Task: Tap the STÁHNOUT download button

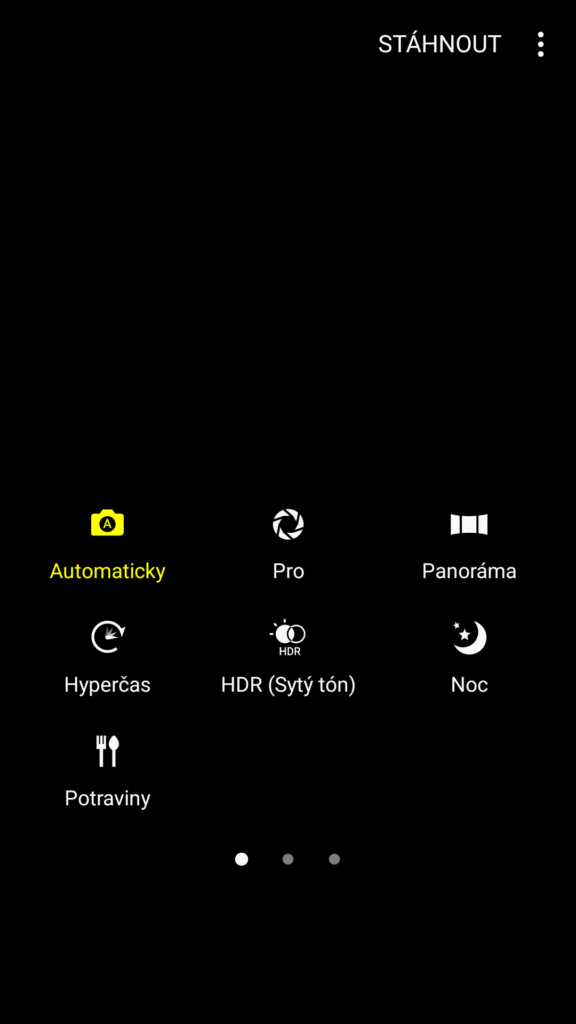Action: pyautogui.click(x=440, y=44)
